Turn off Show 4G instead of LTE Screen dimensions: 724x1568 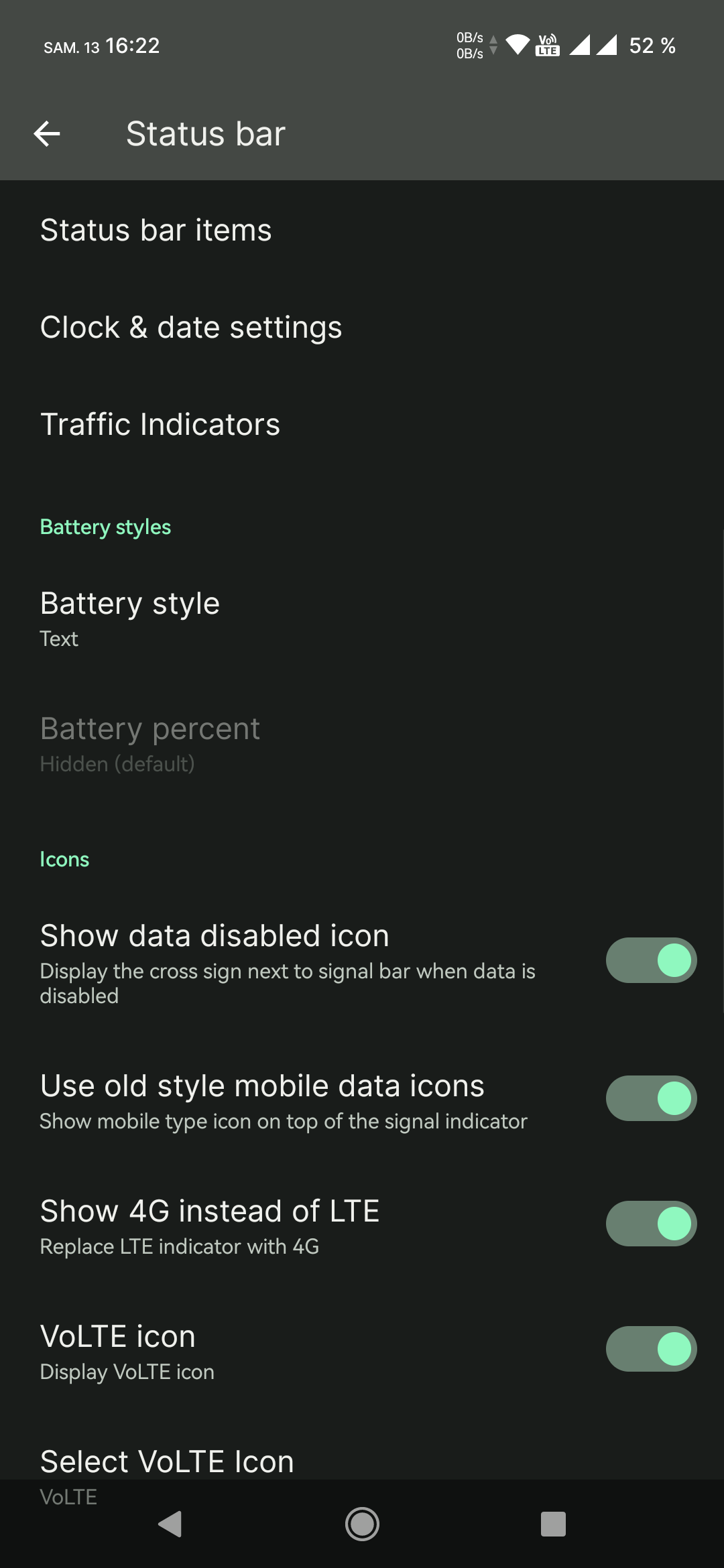pos(651,1224)
